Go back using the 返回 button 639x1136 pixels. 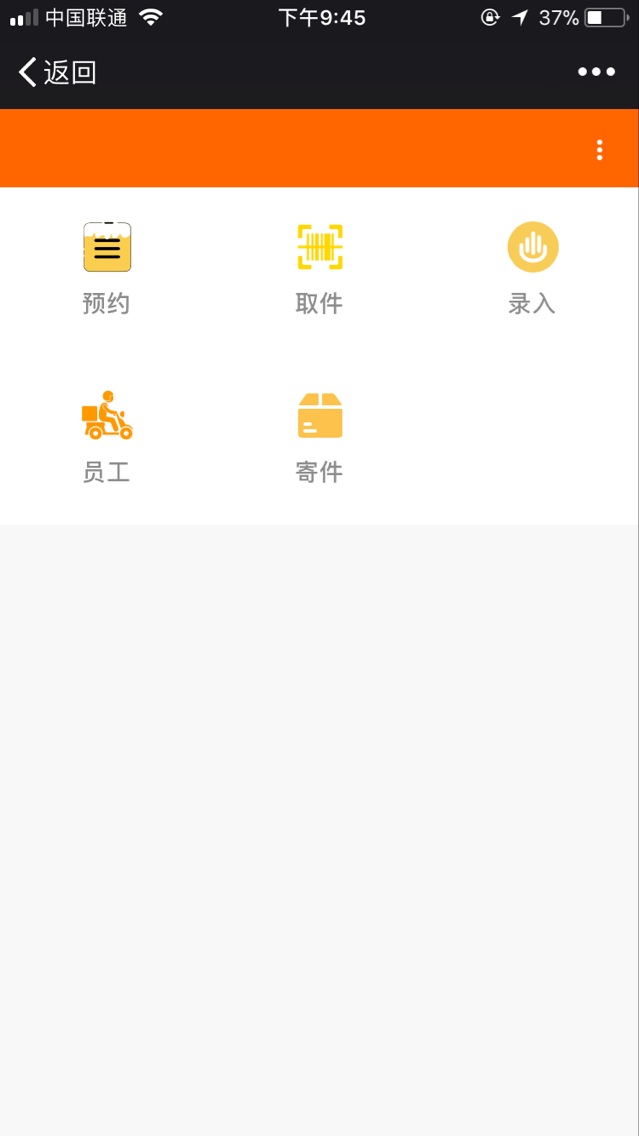pos(57,72)
